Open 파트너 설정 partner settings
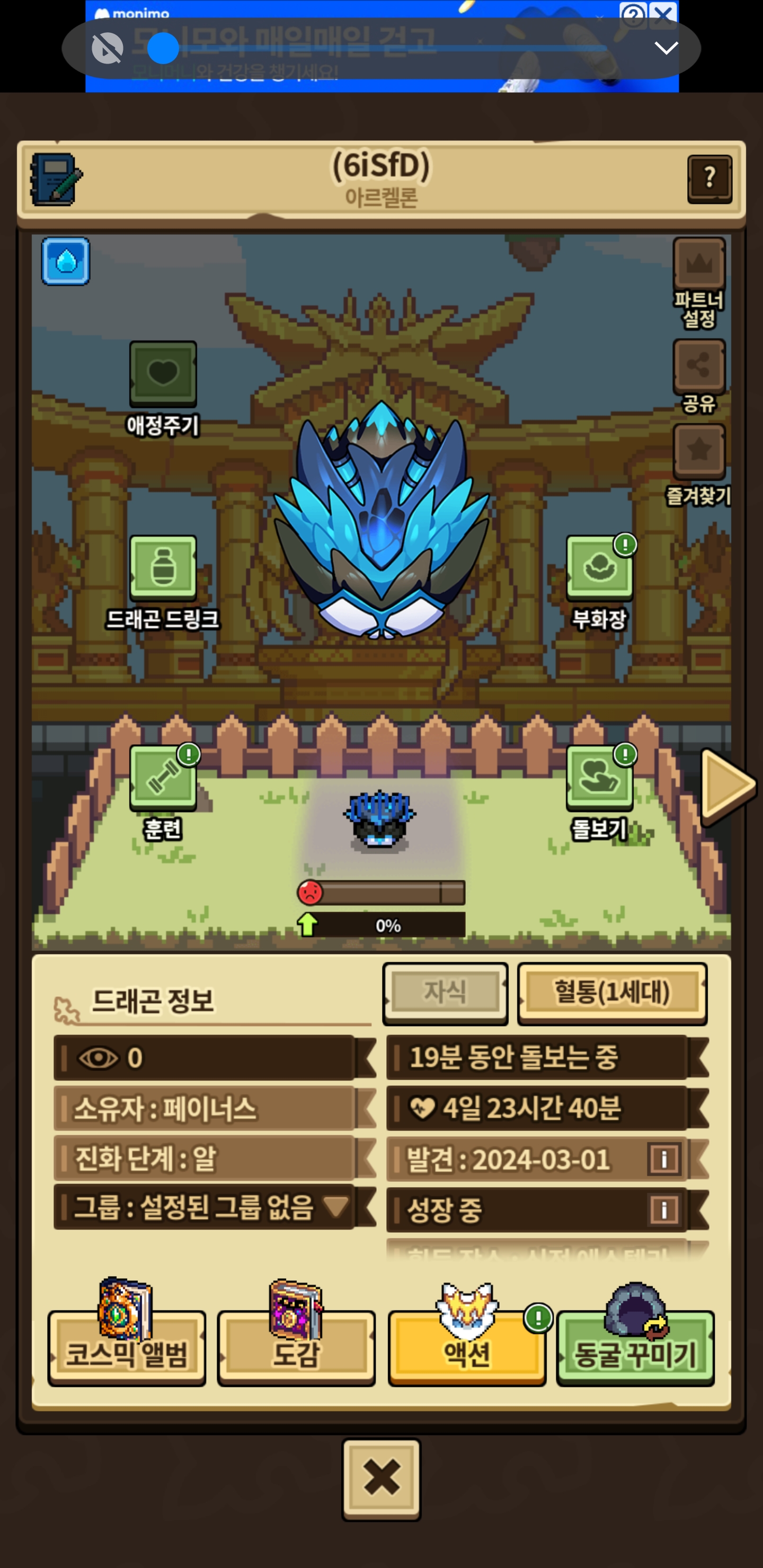Screen dimensions: 763x1568 tap(698, 282)
